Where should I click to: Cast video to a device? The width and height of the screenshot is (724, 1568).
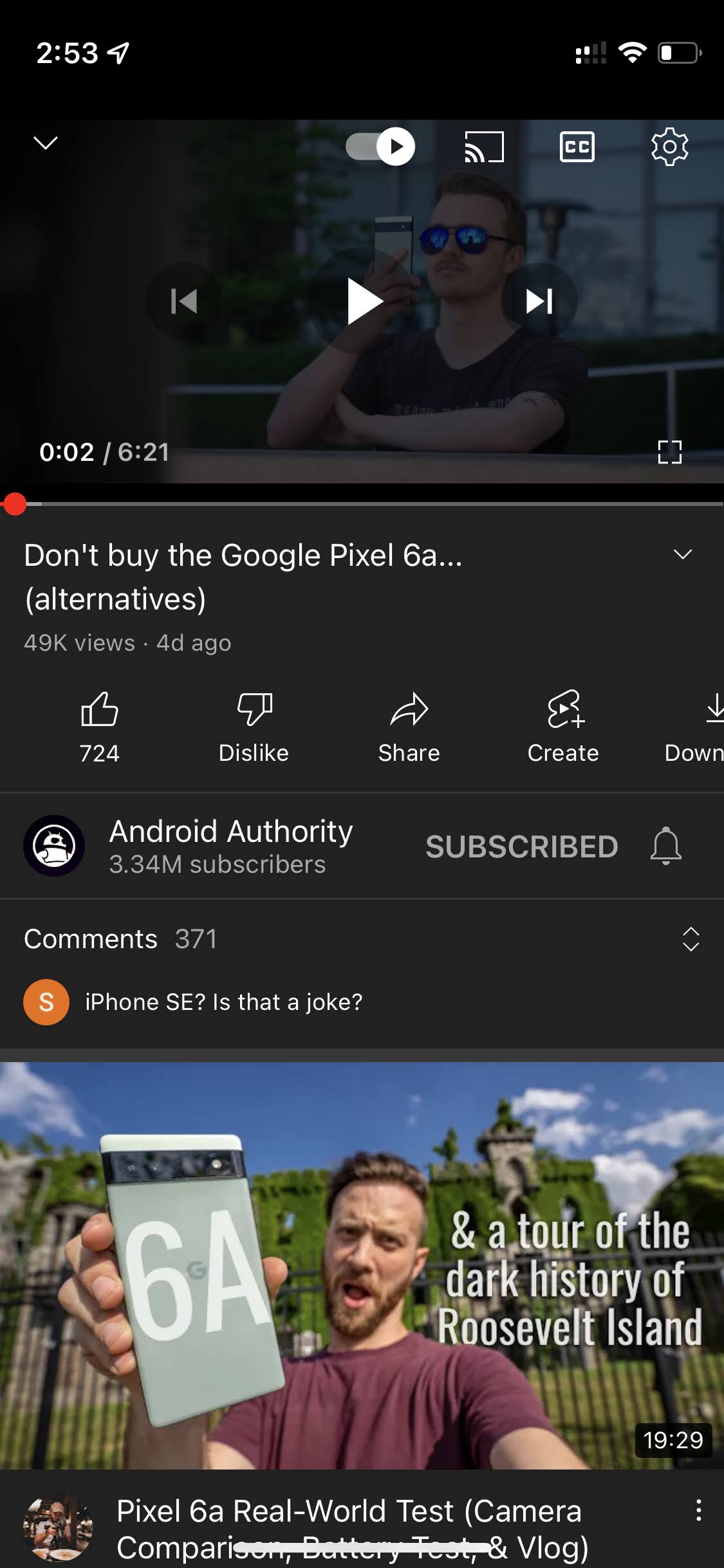(484, 147)
